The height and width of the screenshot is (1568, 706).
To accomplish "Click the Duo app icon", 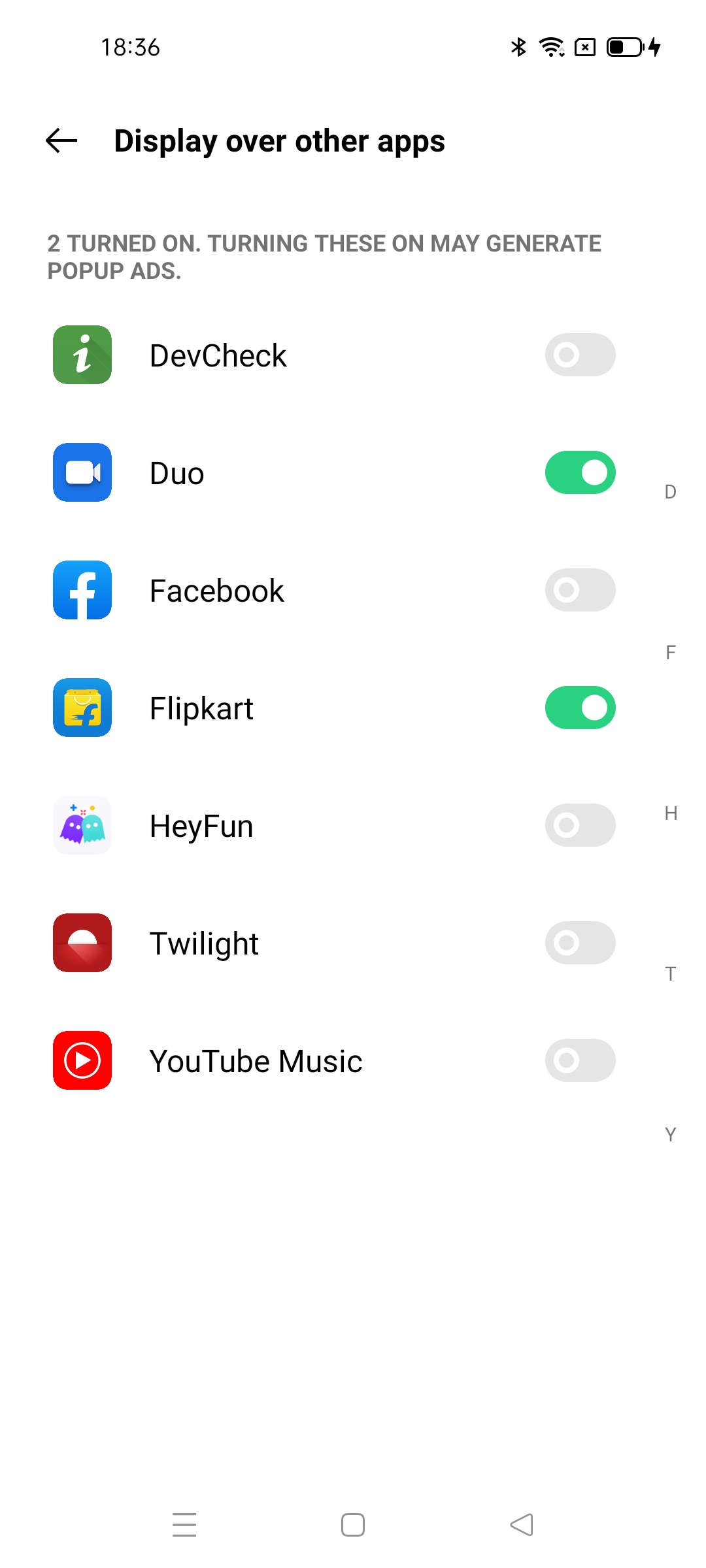I will pos(82,472).
